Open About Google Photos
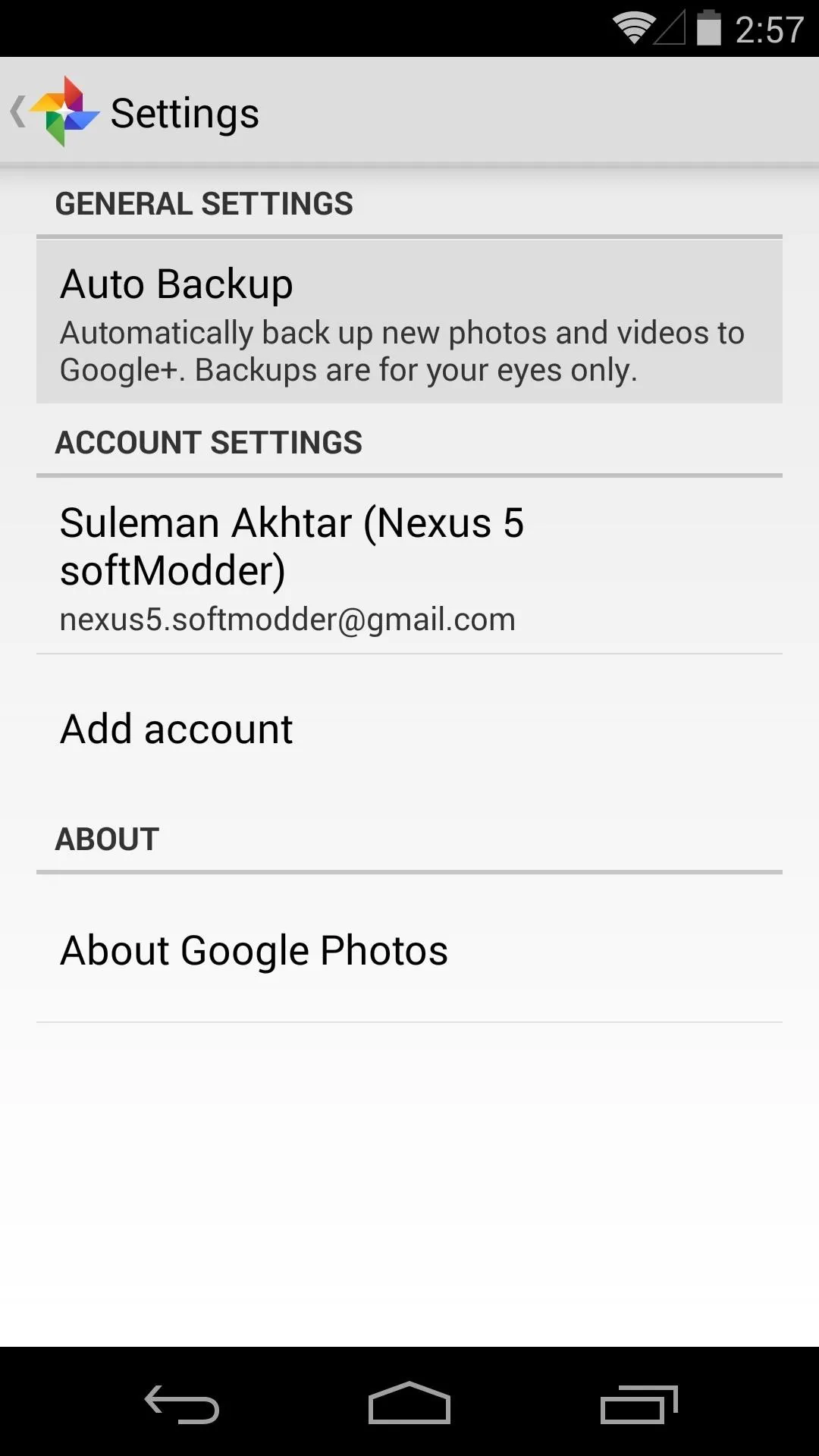Screen dimensions: 819x1456 pos(409,949)
